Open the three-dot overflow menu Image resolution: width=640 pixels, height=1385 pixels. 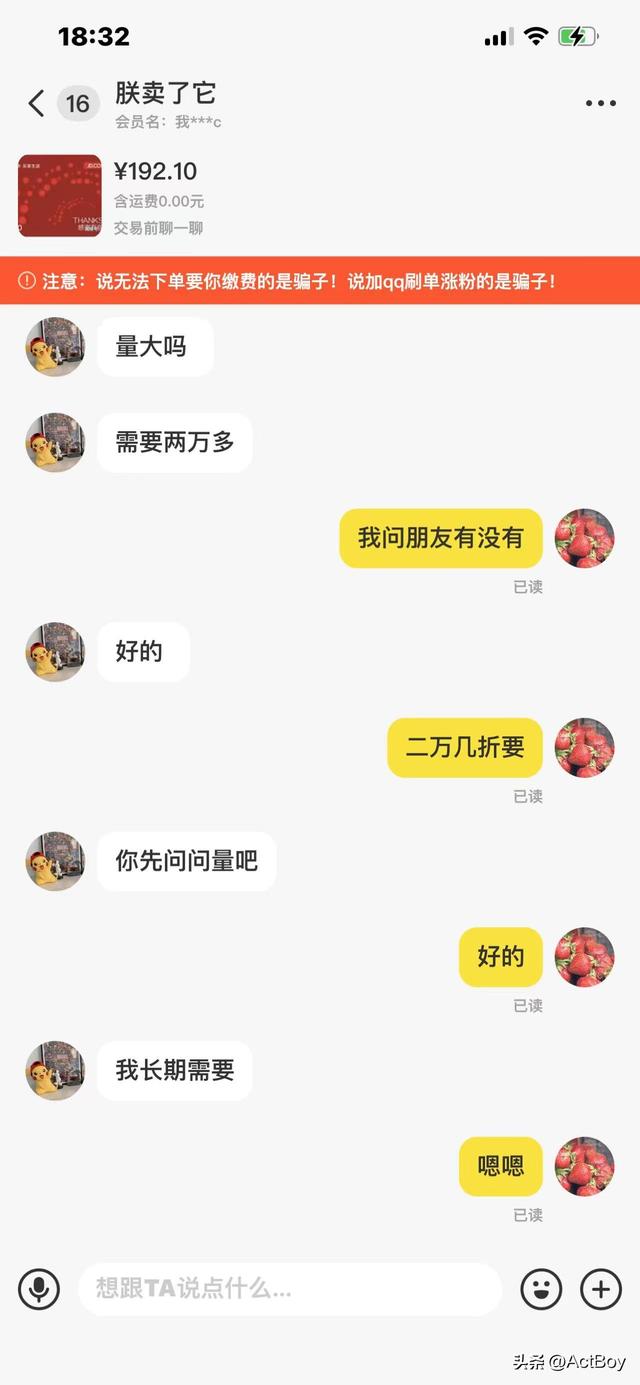600,103
